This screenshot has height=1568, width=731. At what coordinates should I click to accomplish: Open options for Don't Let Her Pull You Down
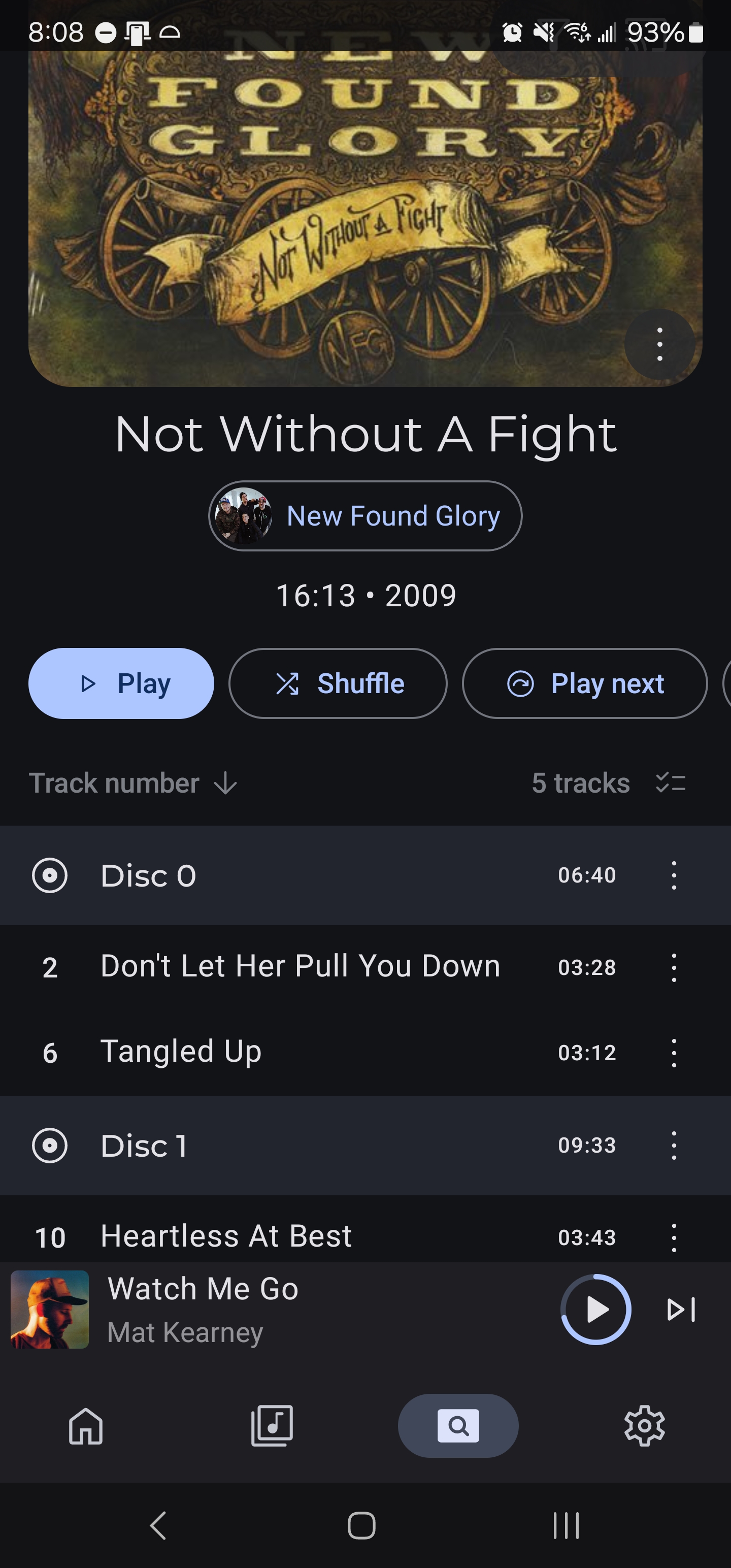click(674, 967)
